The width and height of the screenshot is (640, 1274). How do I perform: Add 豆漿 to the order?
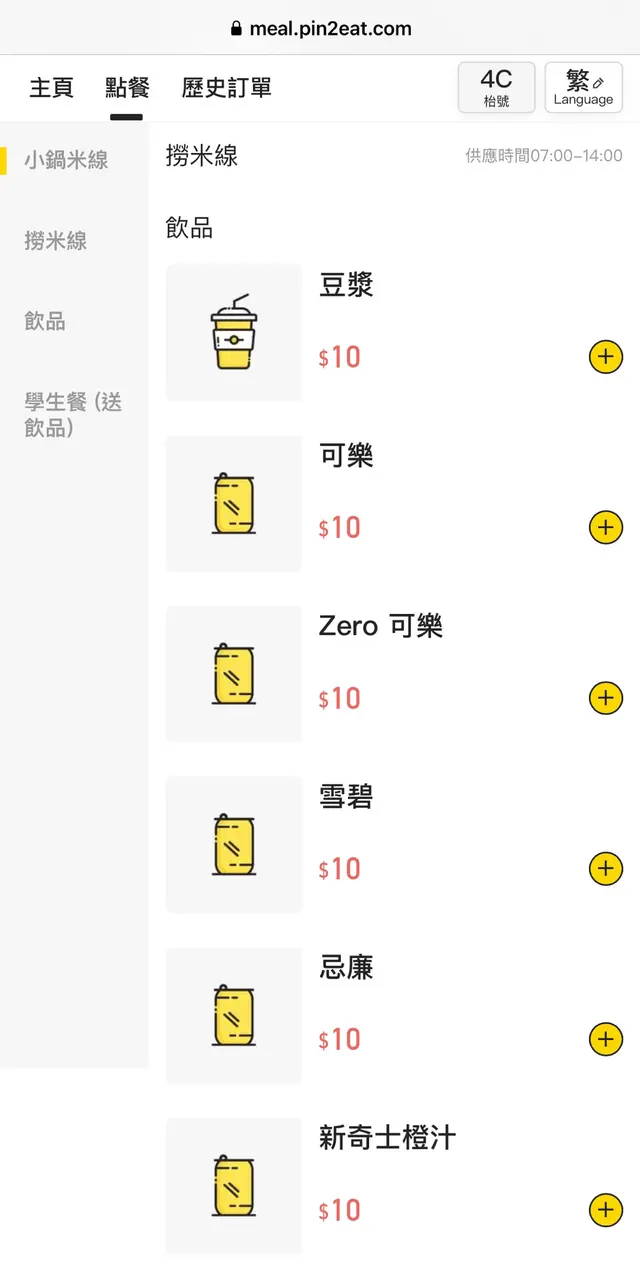606,357
